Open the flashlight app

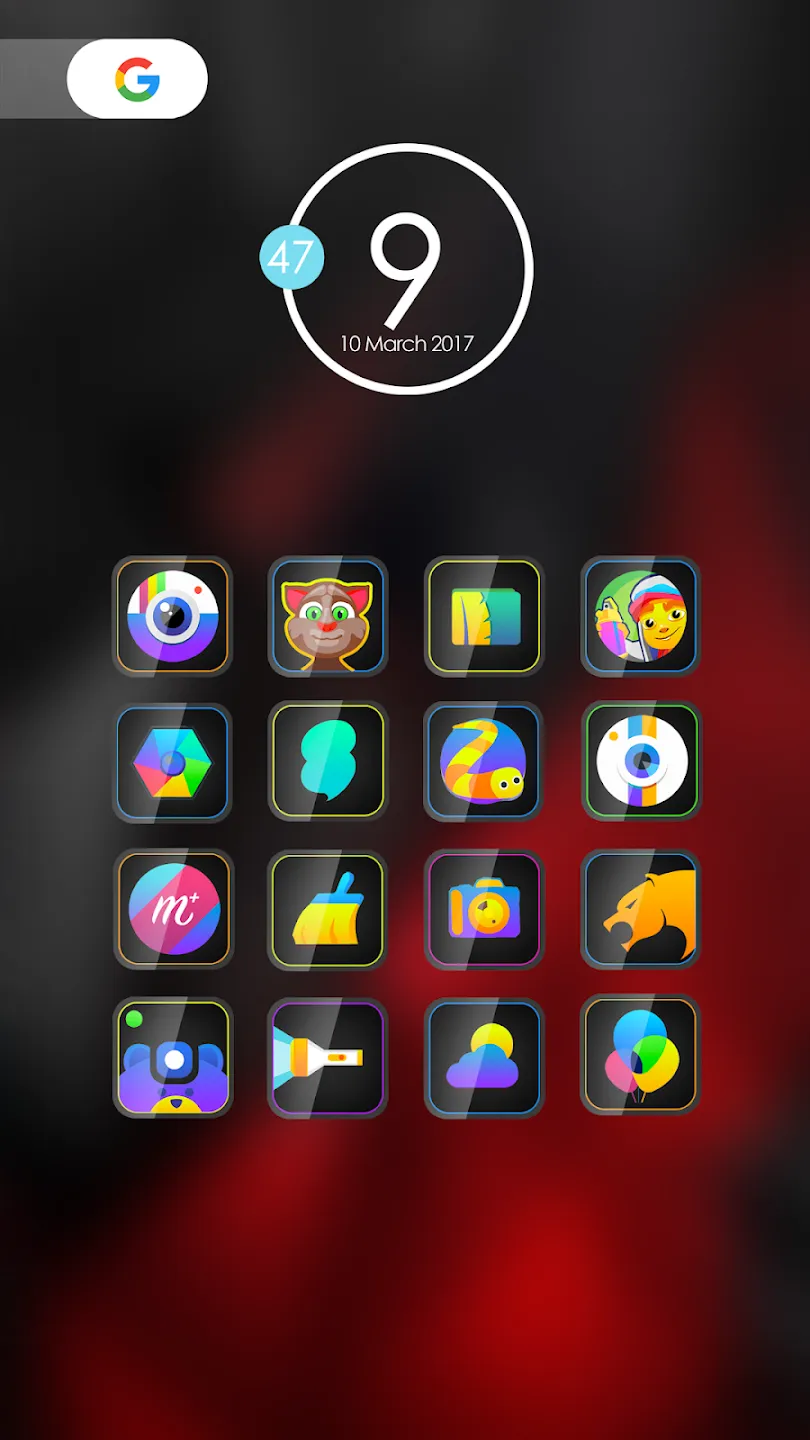(x=328, y=1058)
